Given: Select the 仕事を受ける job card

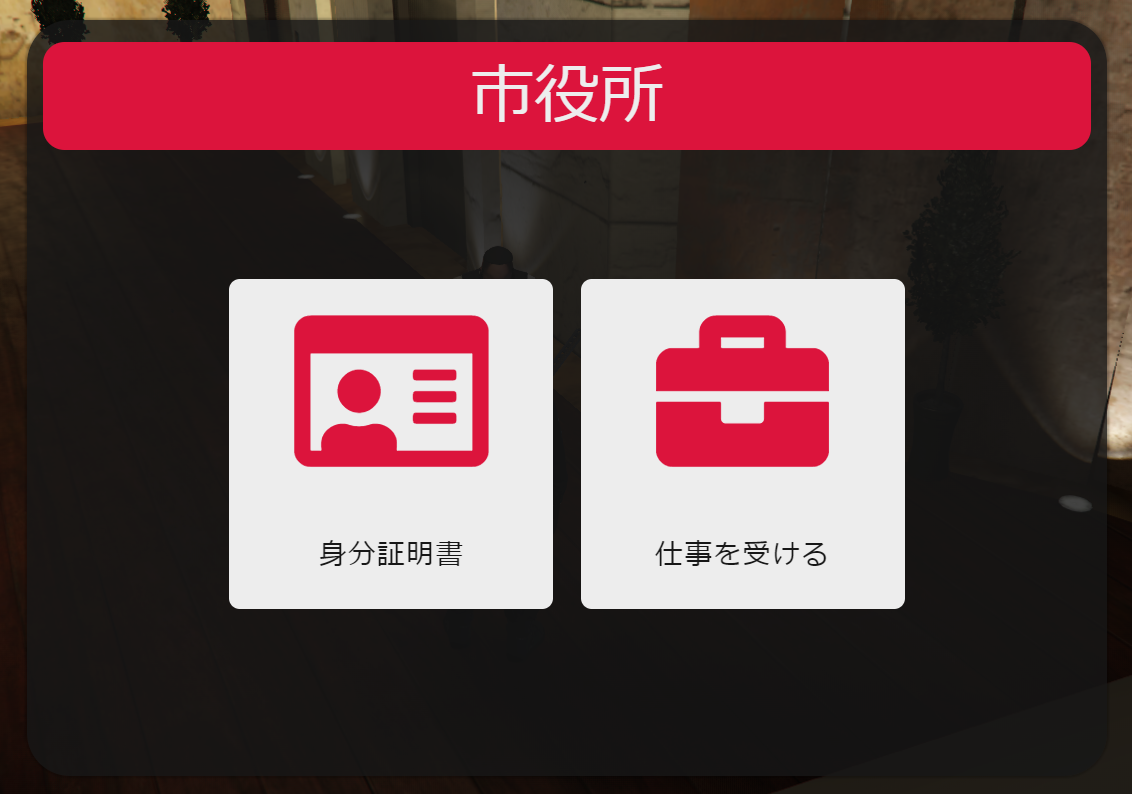Looking at the screenshot, I should 742,443.
